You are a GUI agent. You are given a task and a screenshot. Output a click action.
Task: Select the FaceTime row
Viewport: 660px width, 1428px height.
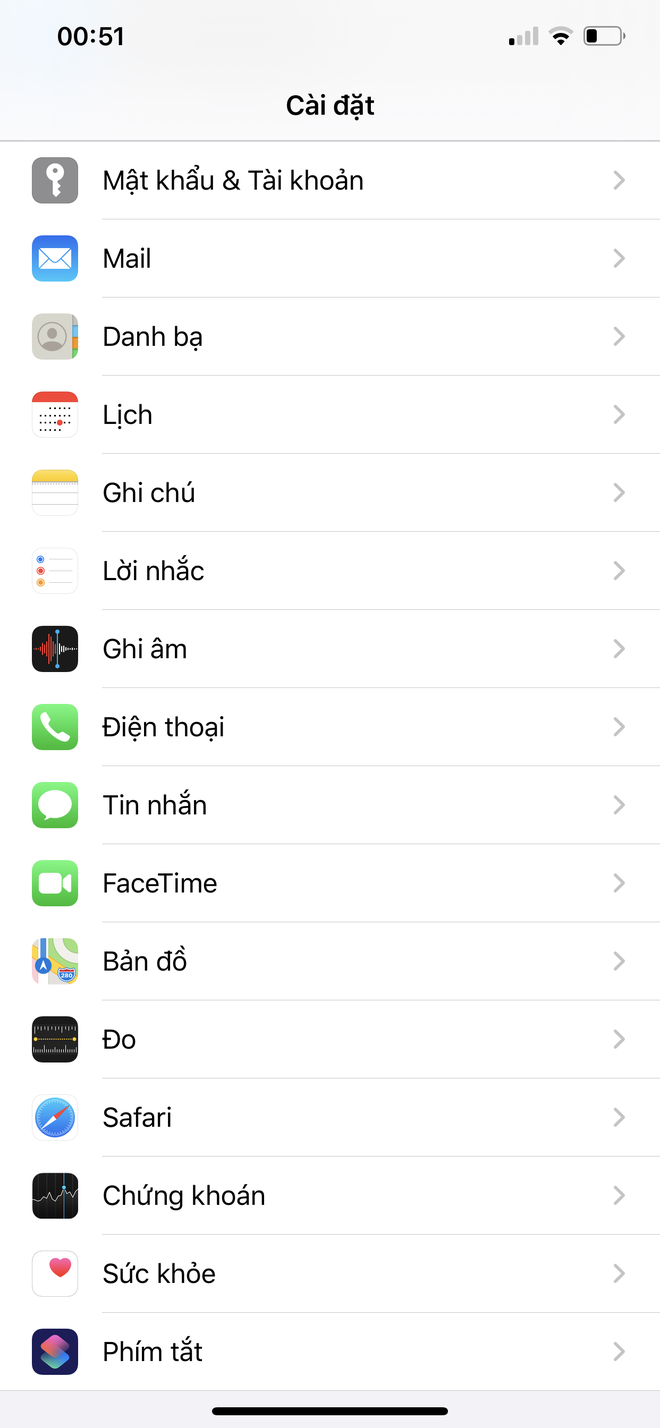330,883
